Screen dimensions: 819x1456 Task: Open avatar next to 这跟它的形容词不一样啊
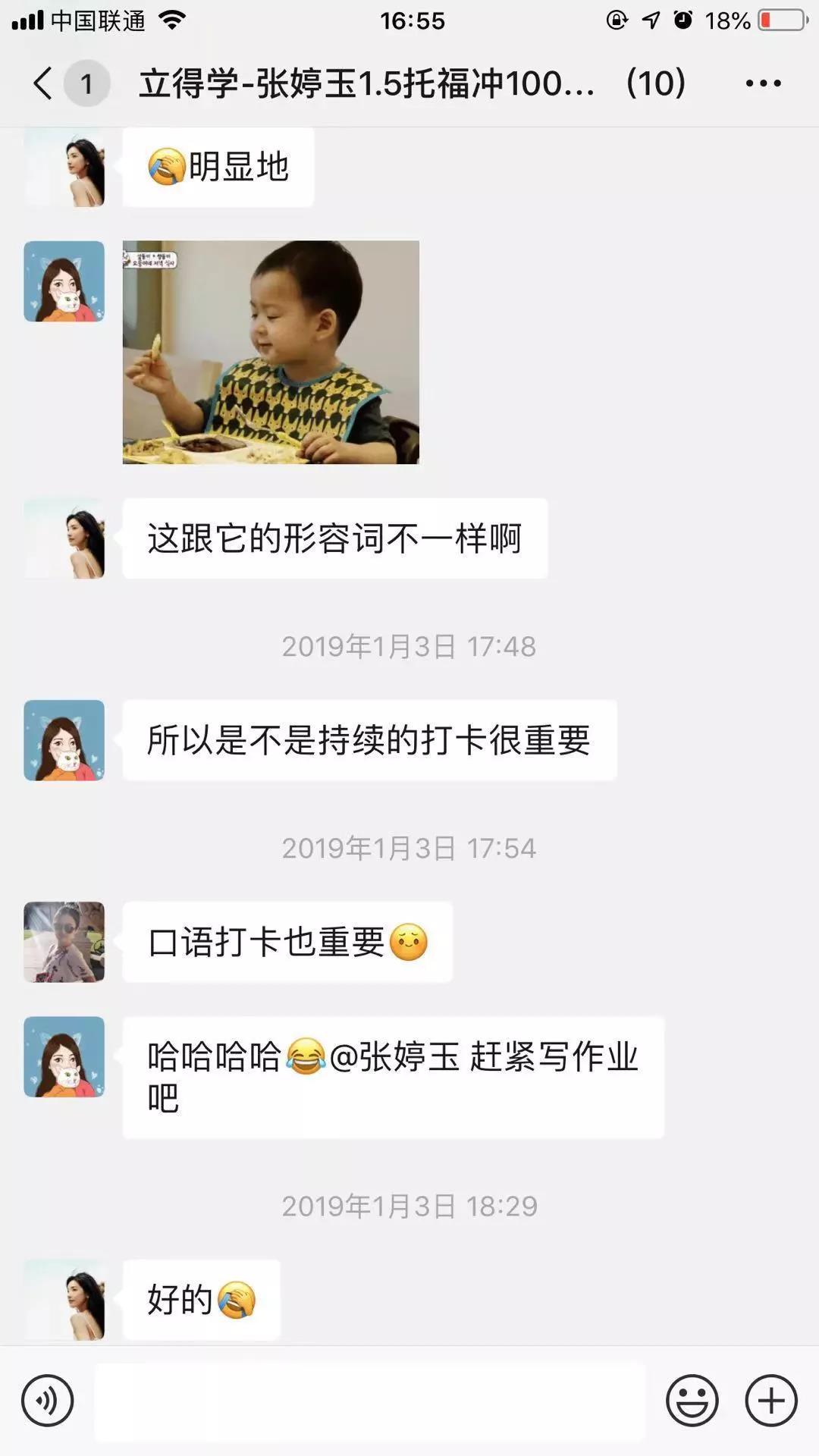64,538
